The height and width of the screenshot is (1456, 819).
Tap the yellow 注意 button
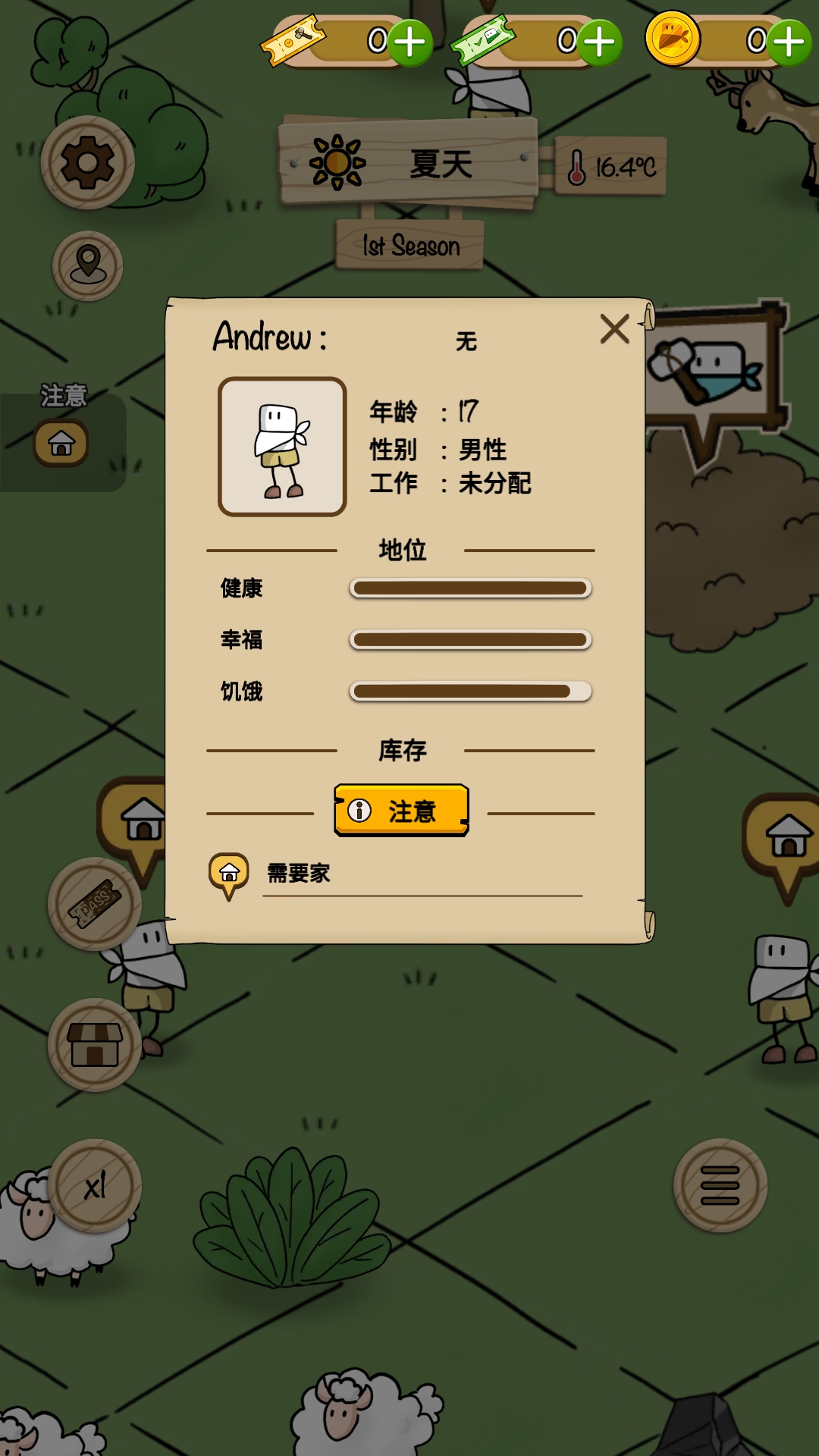pos(401,811)
